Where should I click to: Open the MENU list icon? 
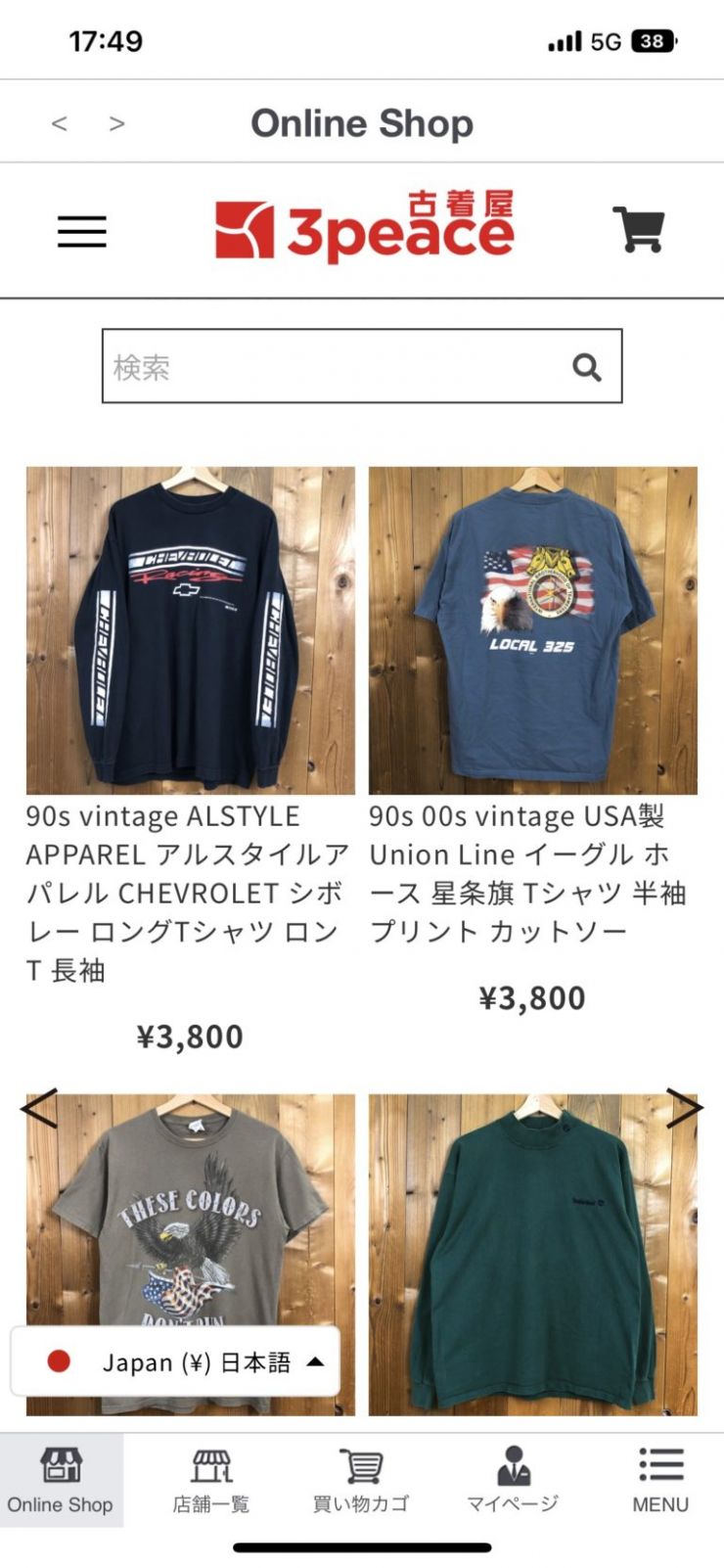coord(658,1463)
